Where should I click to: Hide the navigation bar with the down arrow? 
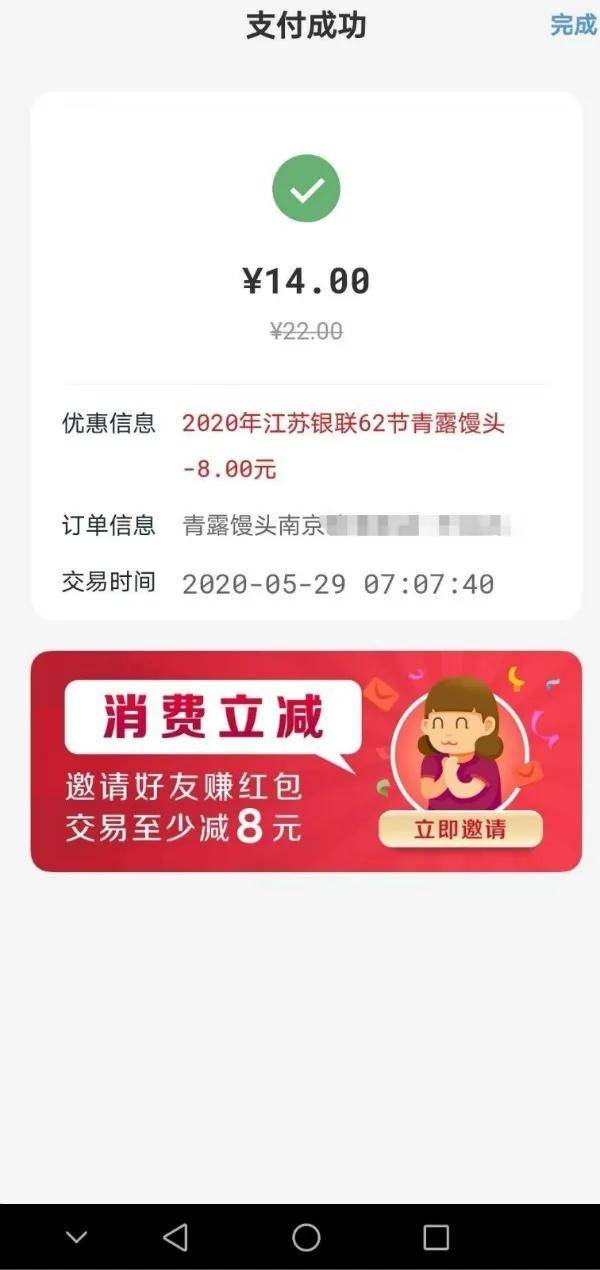tap(76, 1237)
